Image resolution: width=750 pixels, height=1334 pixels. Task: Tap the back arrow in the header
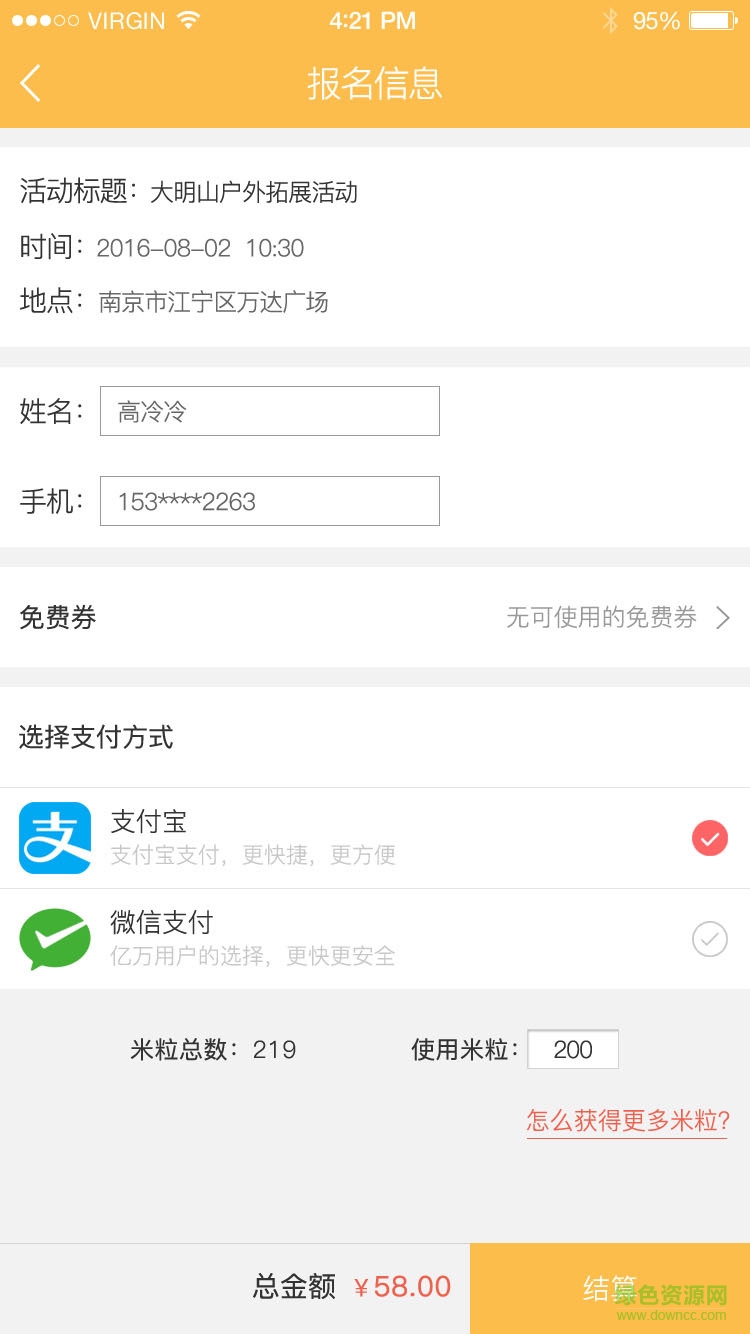pos(30,83)
